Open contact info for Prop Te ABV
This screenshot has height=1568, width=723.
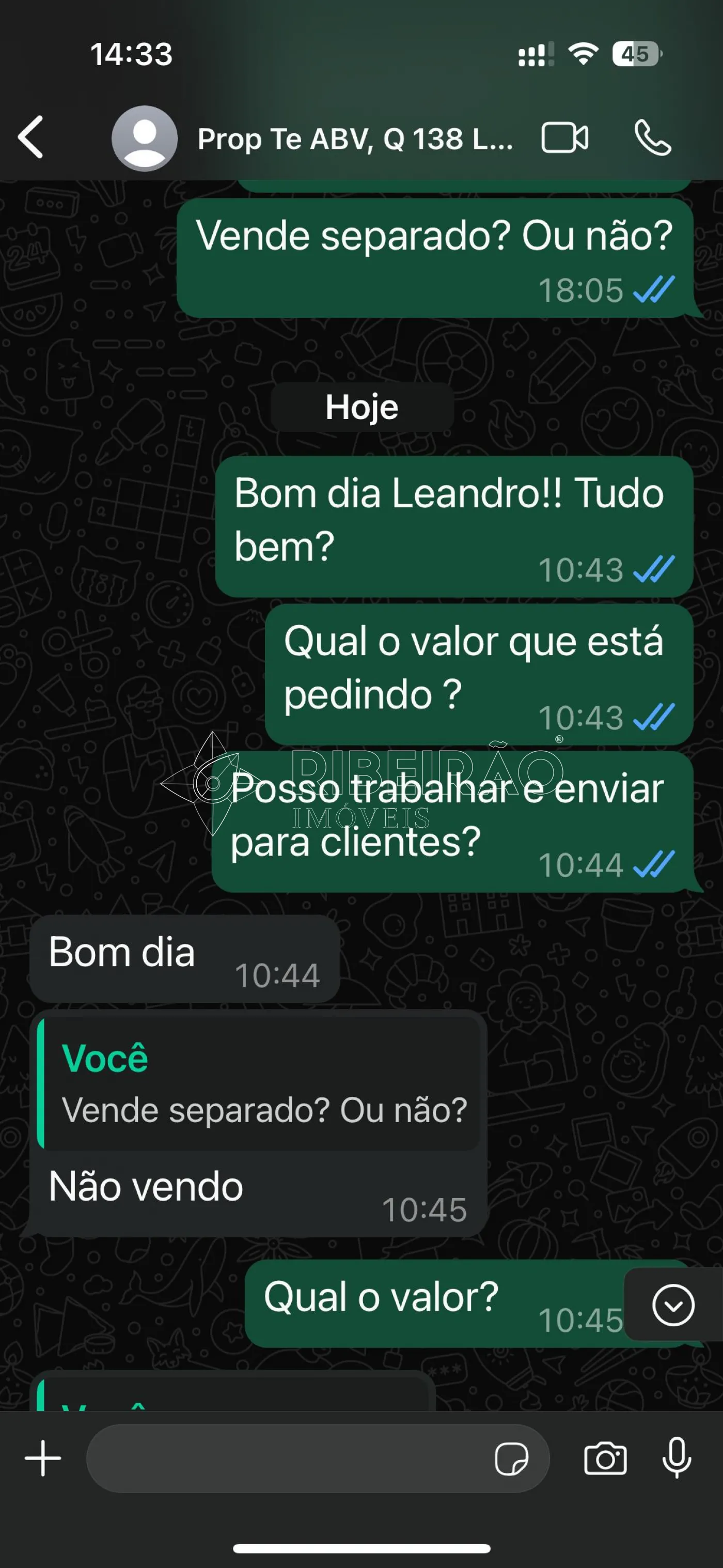355,139
